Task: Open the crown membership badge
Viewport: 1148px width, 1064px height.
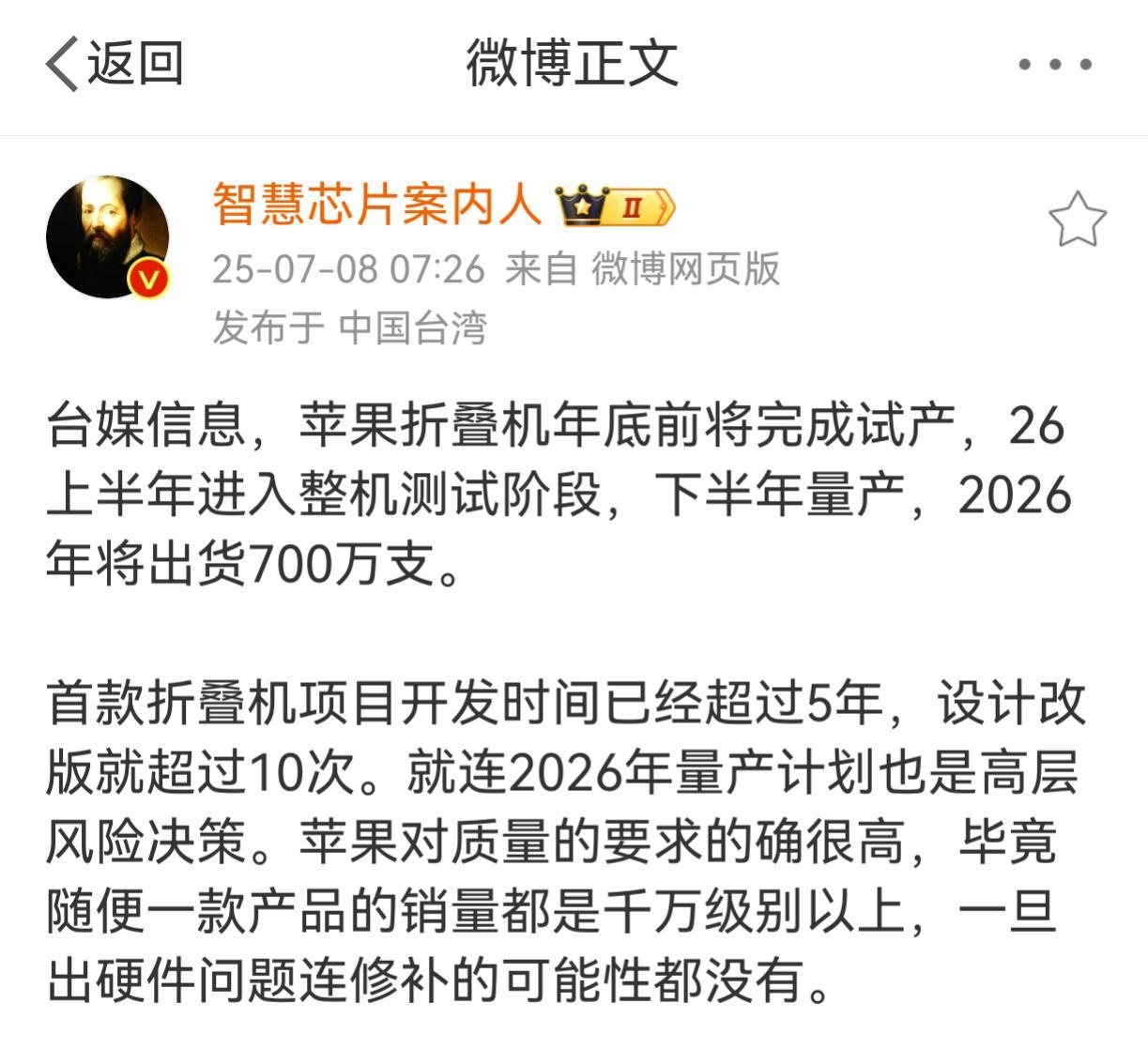Action: pyautogui.click(x=615, y=205)
